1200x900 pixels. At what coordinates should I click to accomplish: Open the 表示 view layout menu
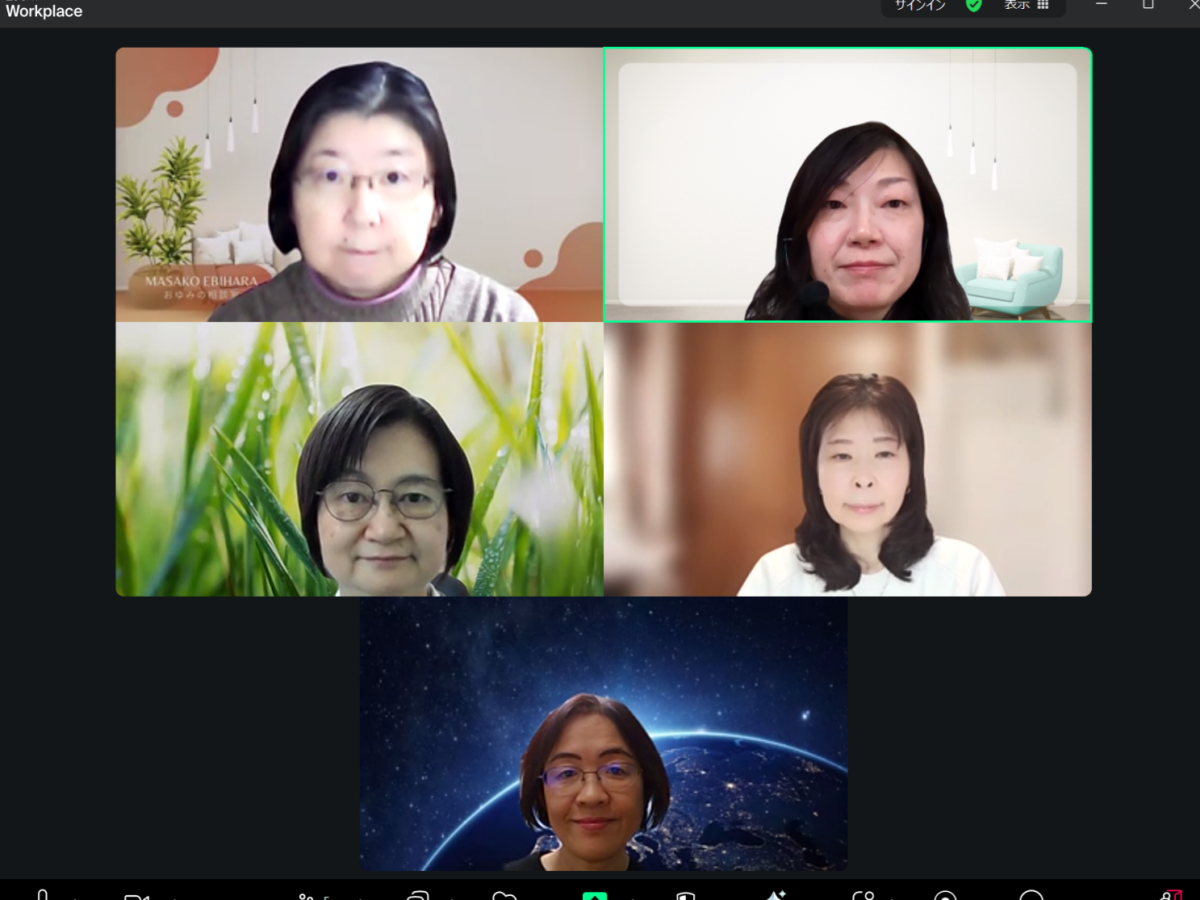pos(1026,6)
